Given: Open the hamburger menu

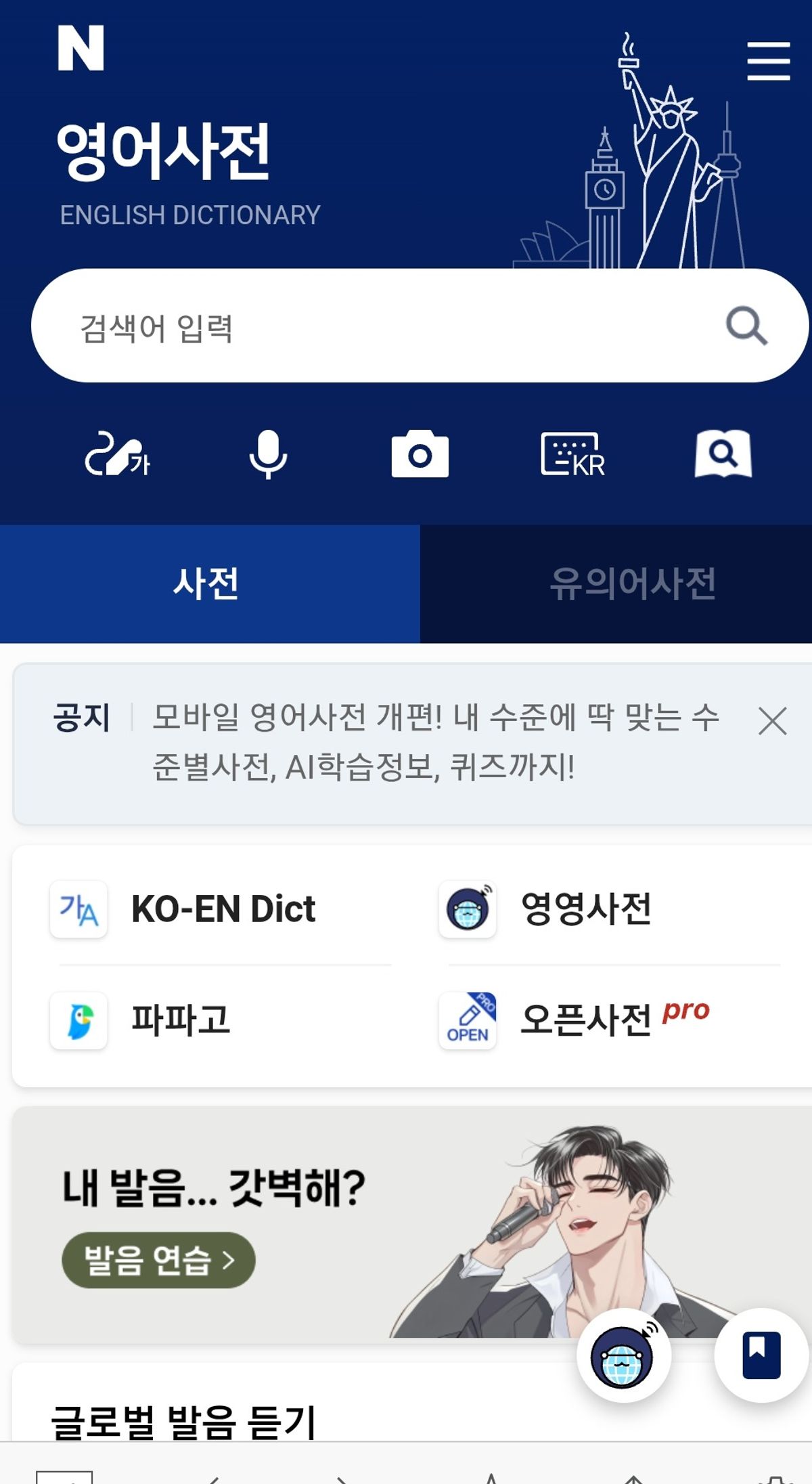Looking at the screenshot, I should 768,61.
